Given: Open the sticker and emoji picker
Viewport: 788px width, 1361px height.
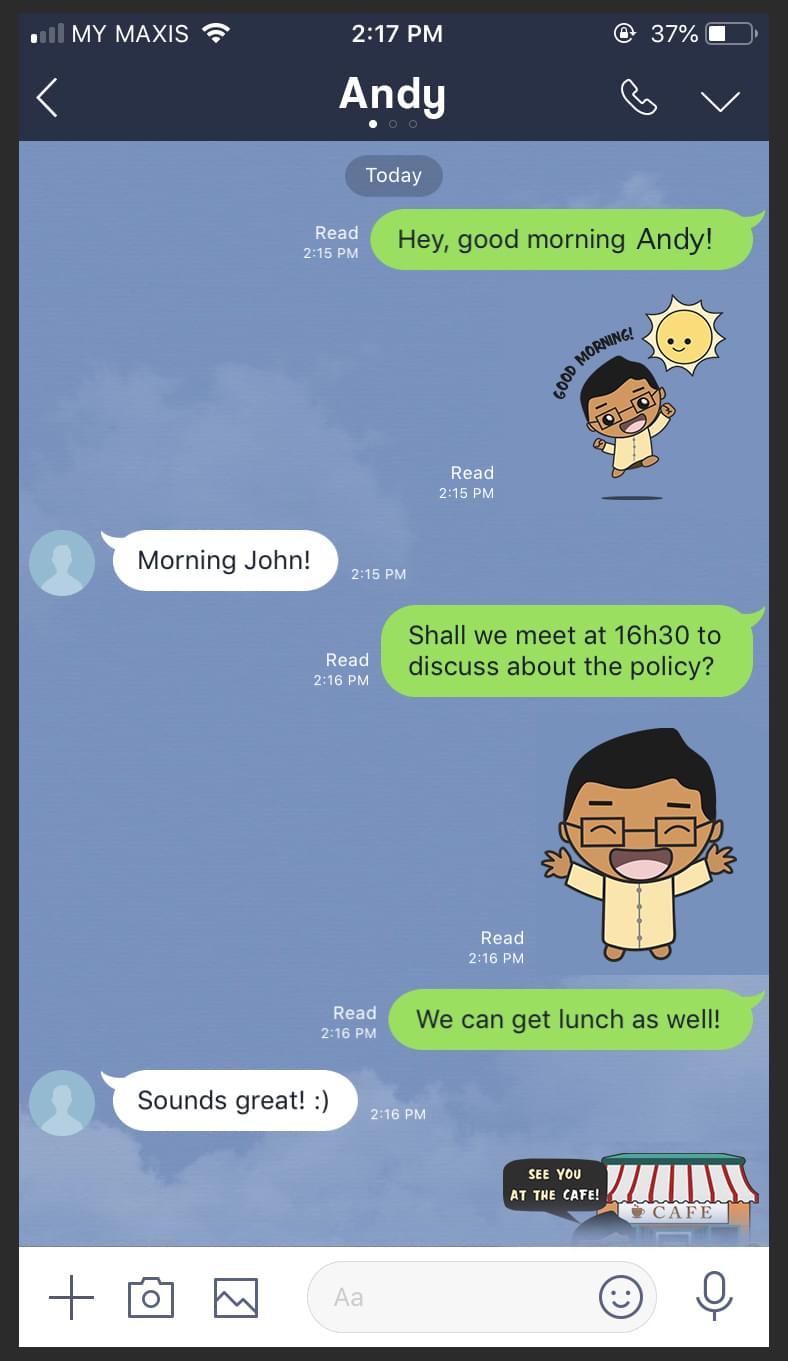Looking at the screenshot, I should [x=620, y=1298].
